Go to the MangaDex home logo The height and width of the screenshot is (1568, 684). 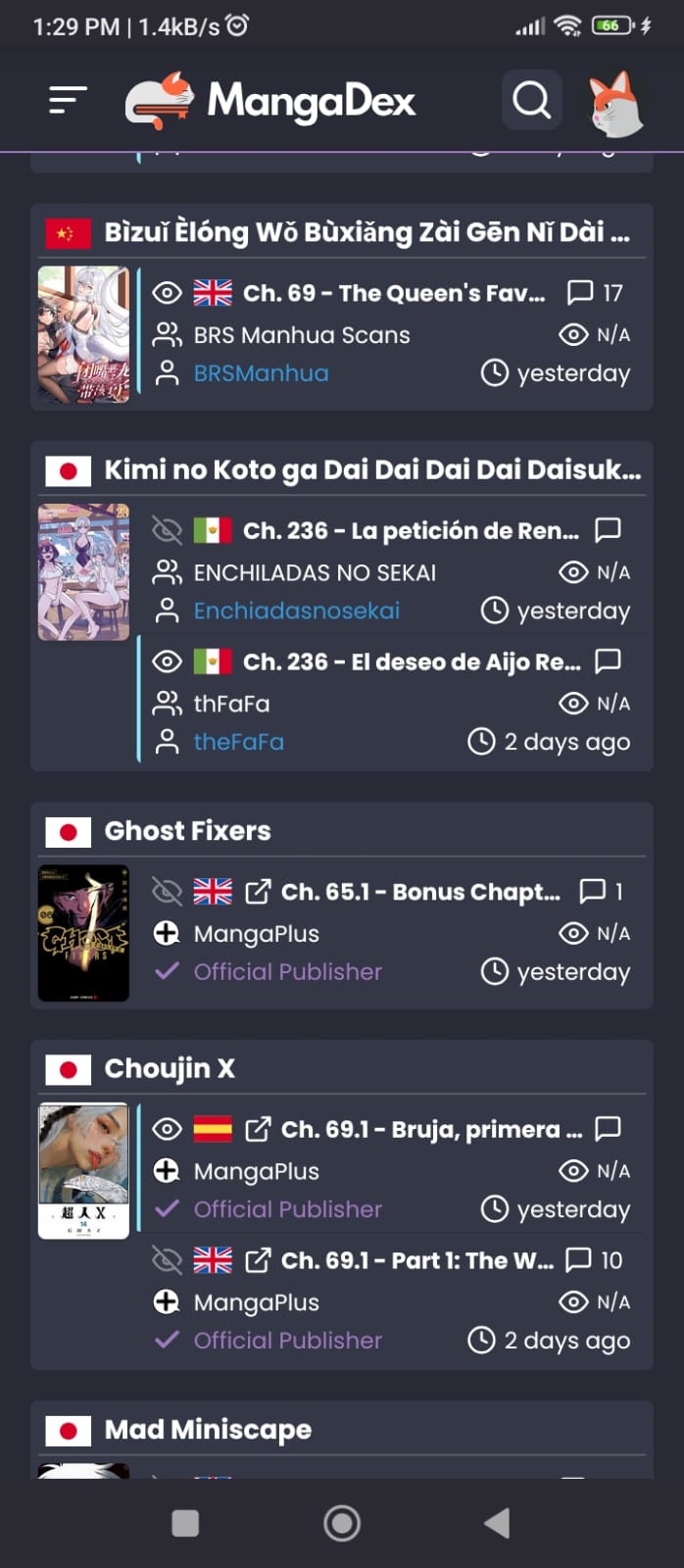[x=271, y=101]
